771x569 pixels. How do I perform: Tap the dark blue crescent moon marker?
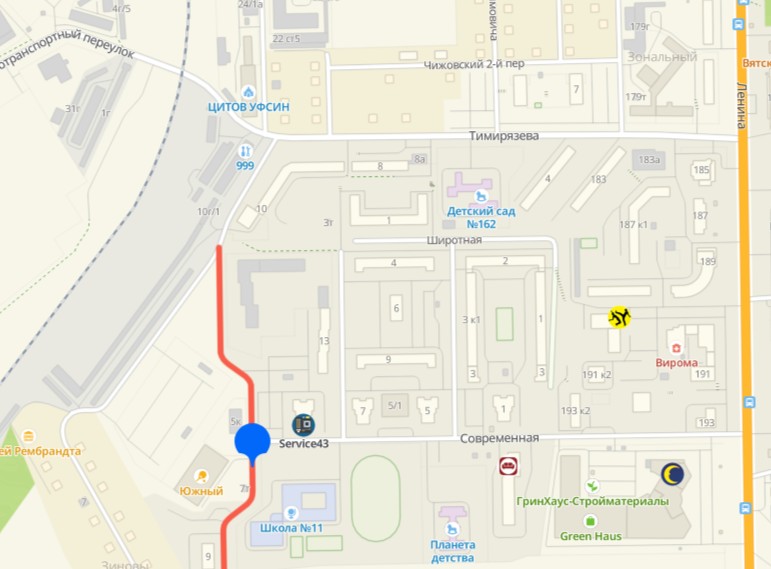673,473
